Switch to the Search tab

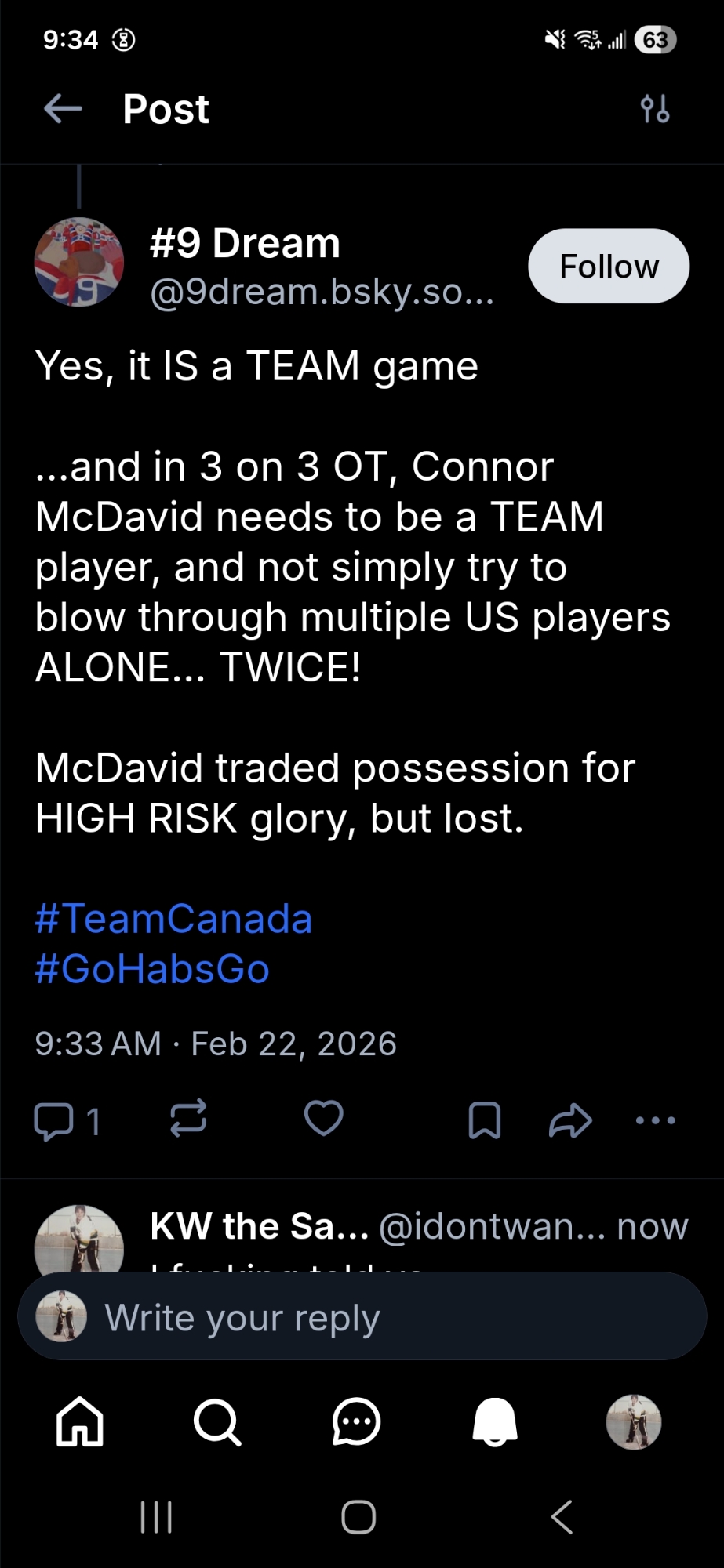[x=217, y=1421]
